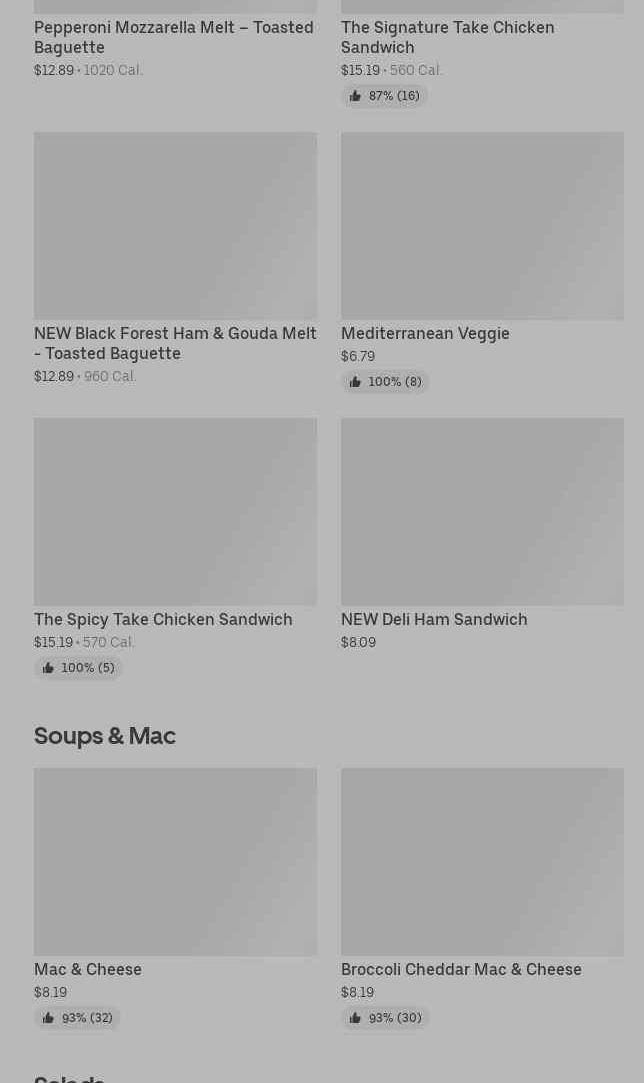
Task: Open The Spicy Take Chicken Sandwich
Action: pyautogui.click(x=175, y=548)
